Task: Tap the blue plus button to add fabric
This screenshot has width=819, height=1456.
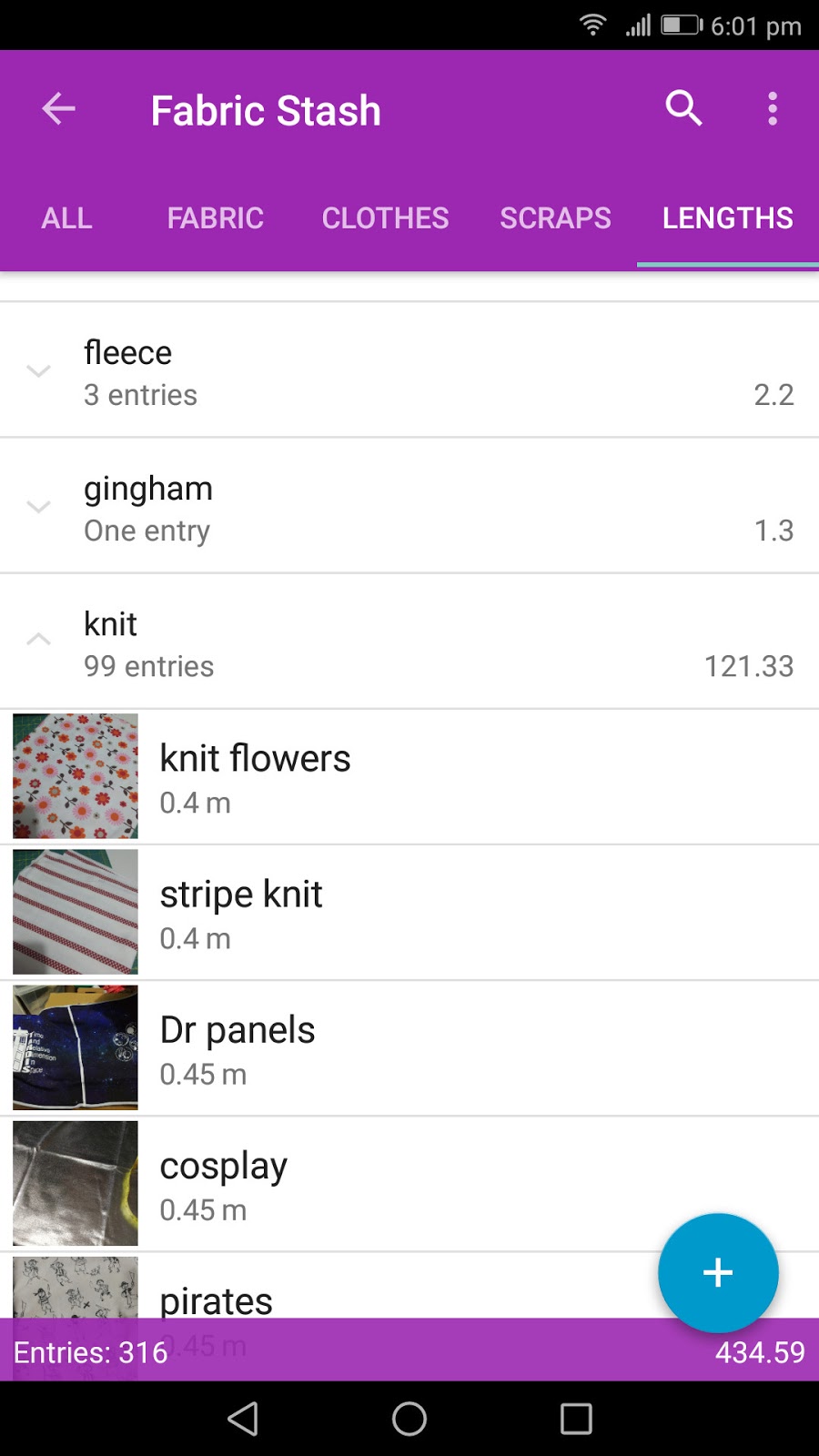Action: [718, 1273]
